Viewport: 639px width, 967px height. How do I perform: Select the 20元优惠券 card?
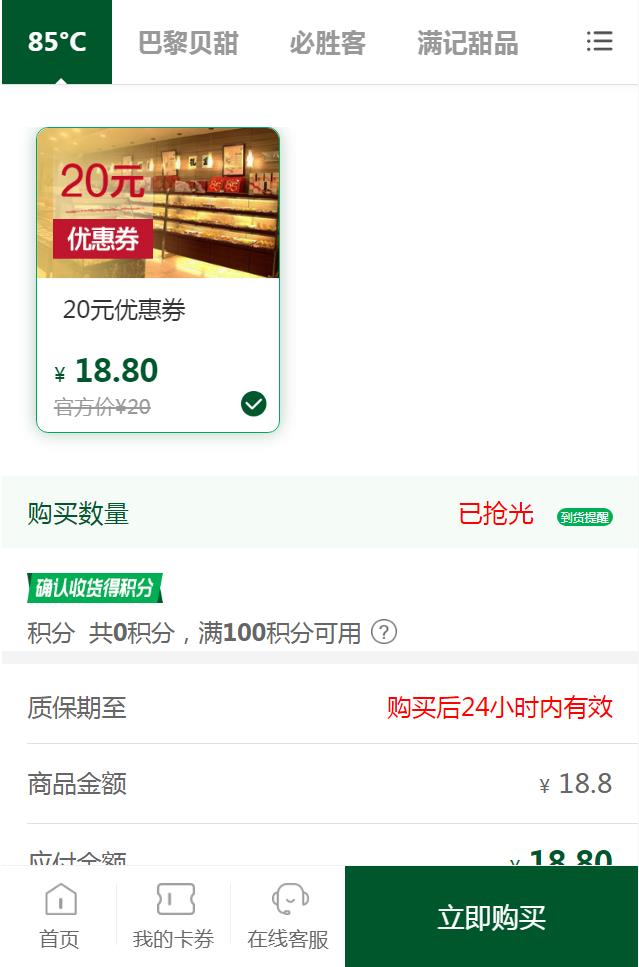158,280
